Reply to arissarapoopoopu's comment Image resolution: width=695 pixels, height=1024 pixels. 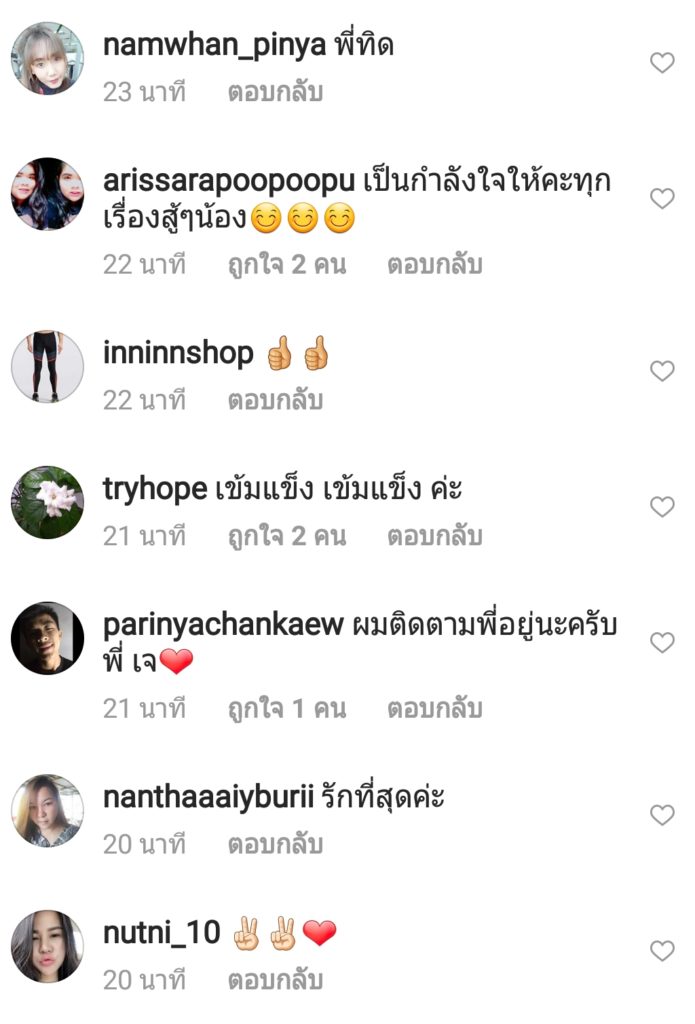click(x=434, y=265)
